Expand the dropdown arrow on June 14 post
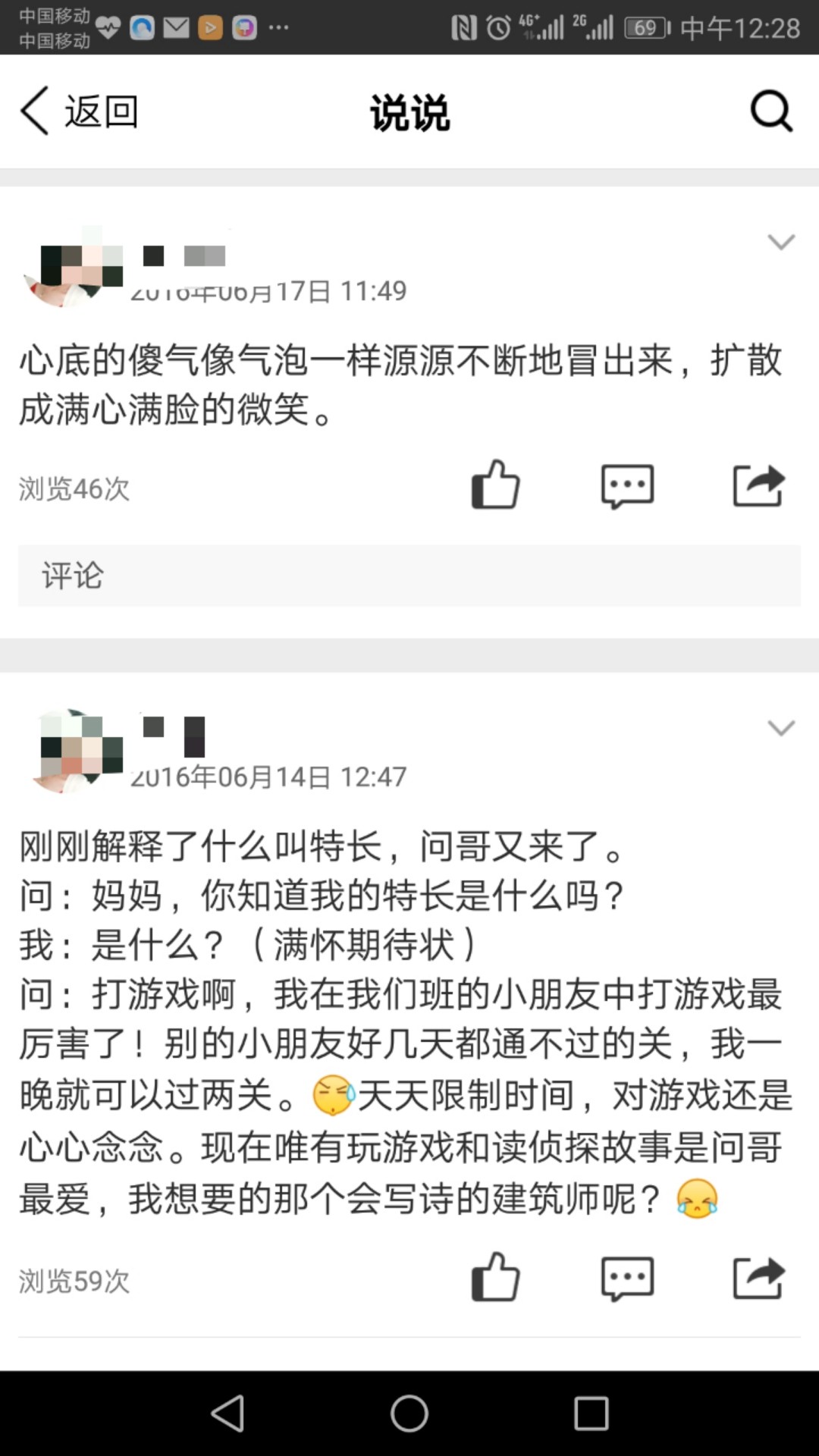The image size is (819, 1456). (781, 728)
